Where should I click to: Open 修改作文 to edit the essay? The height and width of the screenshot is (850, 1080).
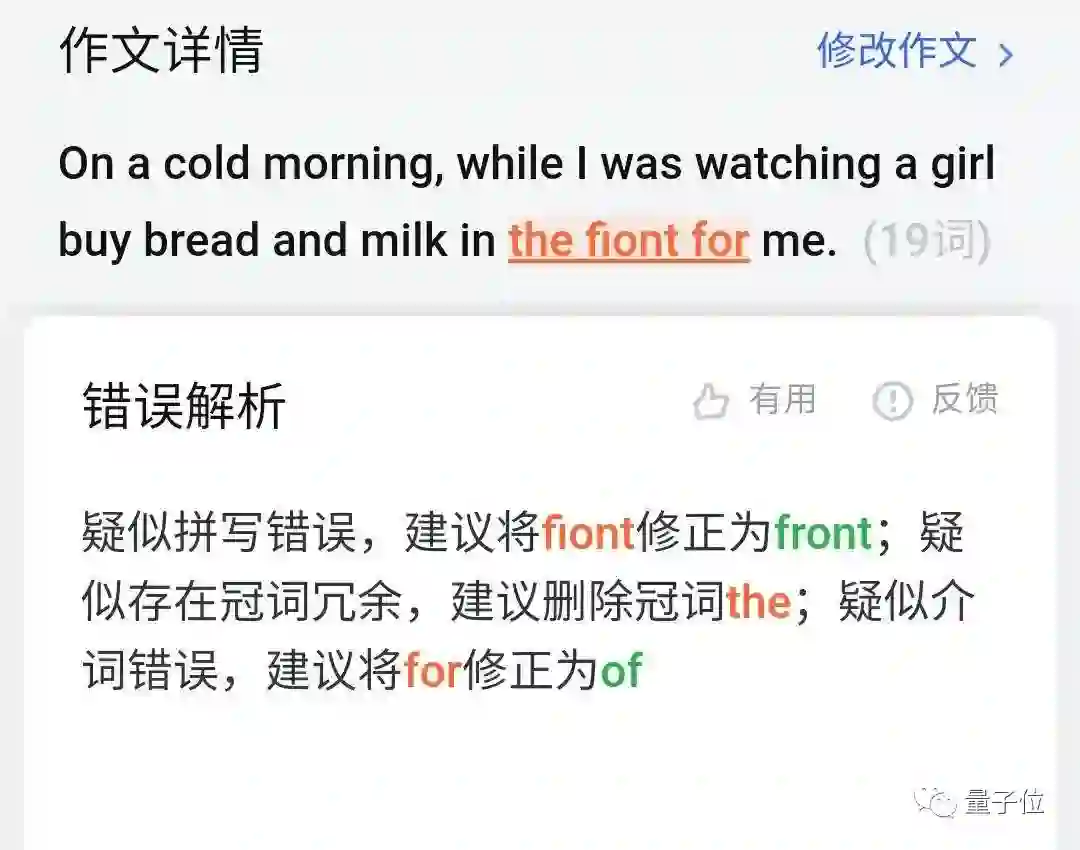[x=914, y=51]
